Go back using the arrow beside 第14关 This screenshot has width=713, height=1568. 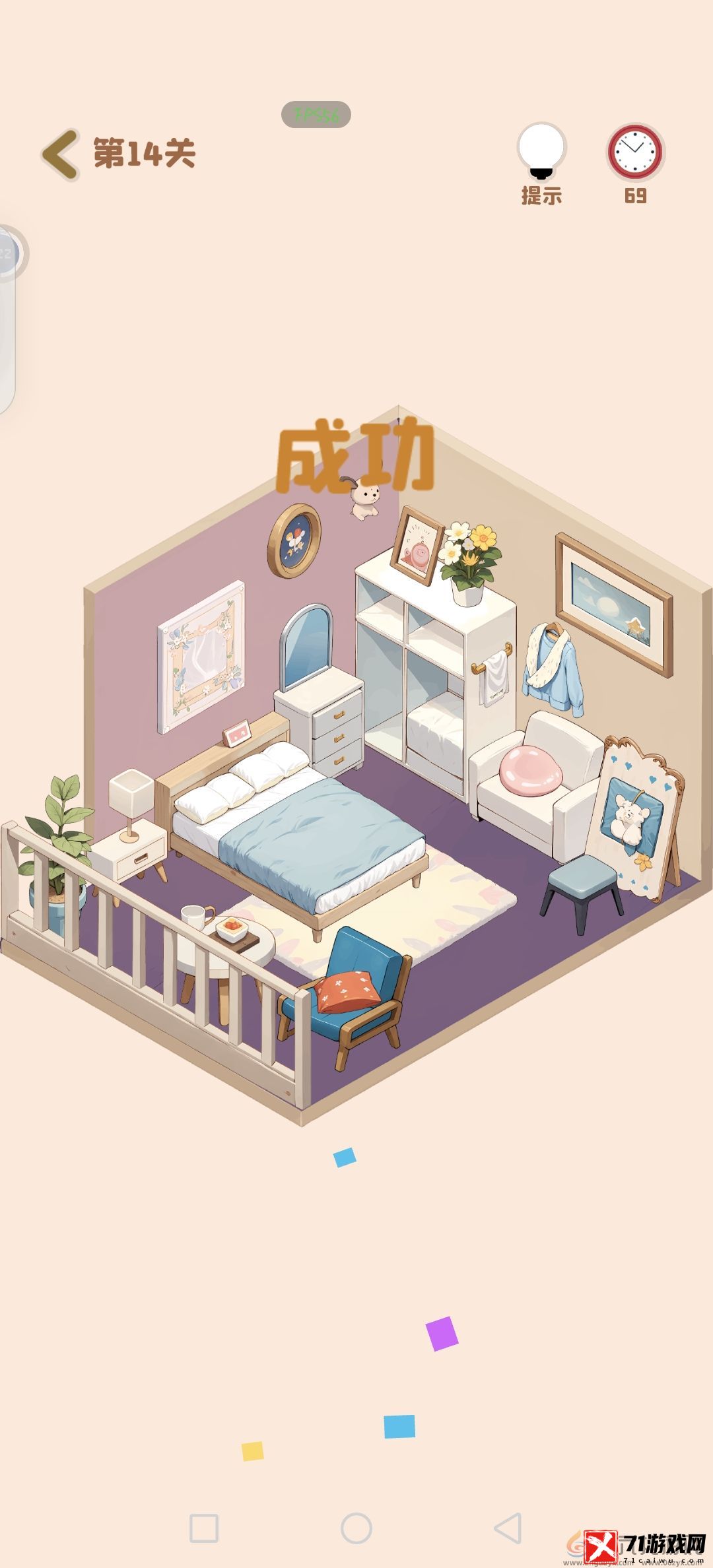[x=61, y=154]
